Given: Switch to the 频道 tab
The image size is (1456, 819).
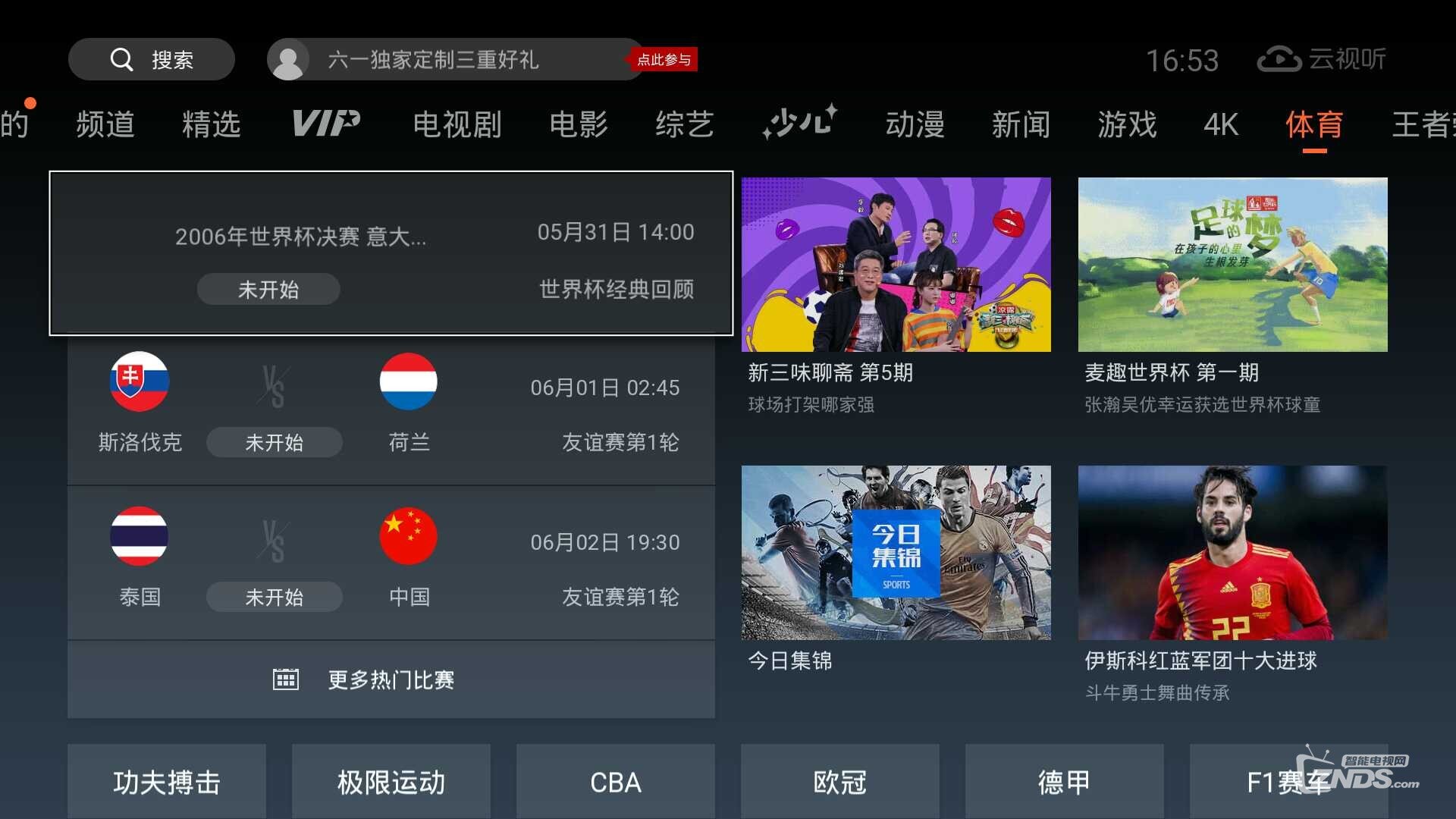Looking at the screenshot, I should click(105, 124).
